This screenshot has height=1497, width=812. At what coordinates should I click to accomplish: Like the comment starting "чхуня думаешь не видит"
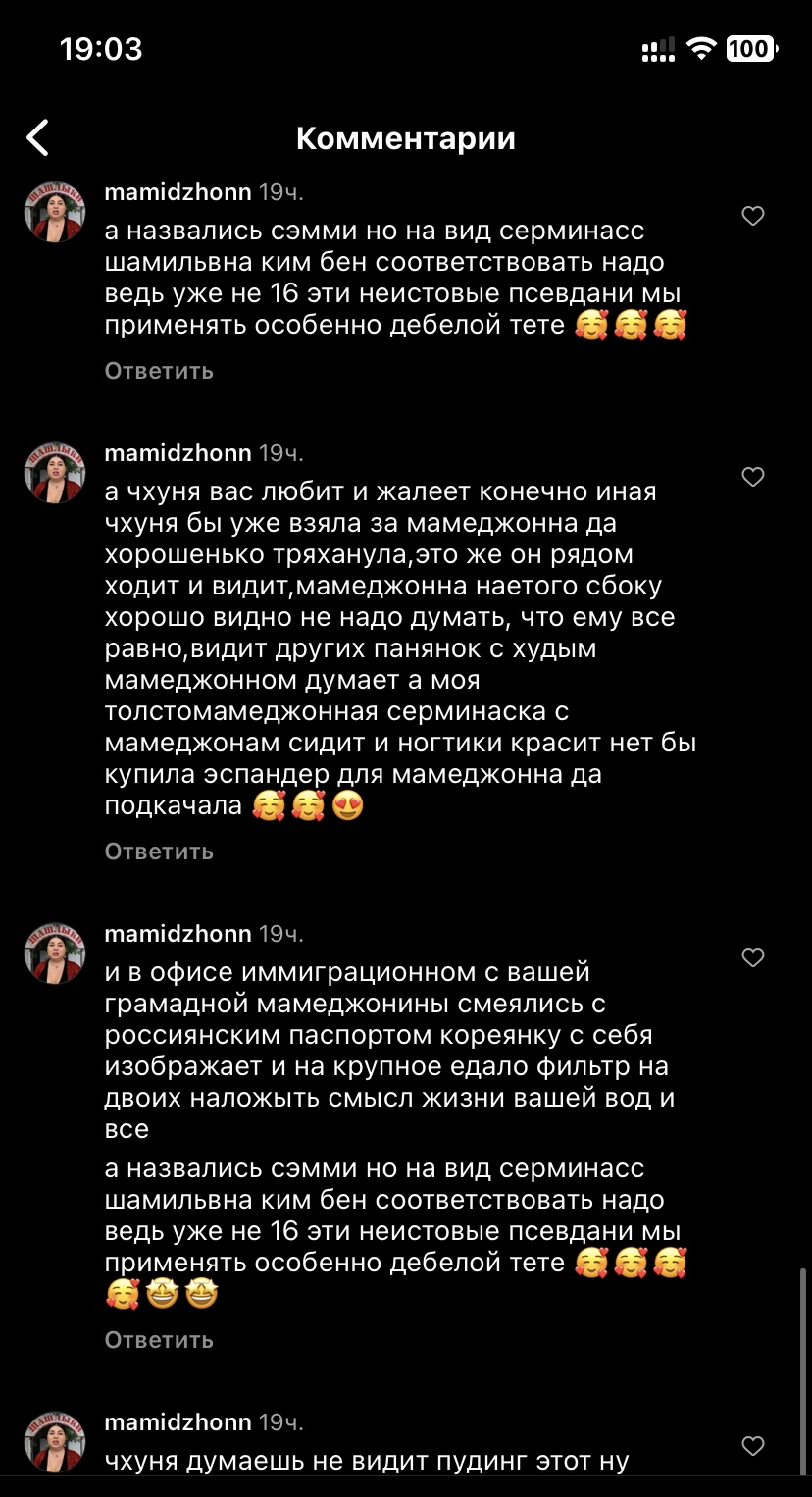click(753, 1446)
